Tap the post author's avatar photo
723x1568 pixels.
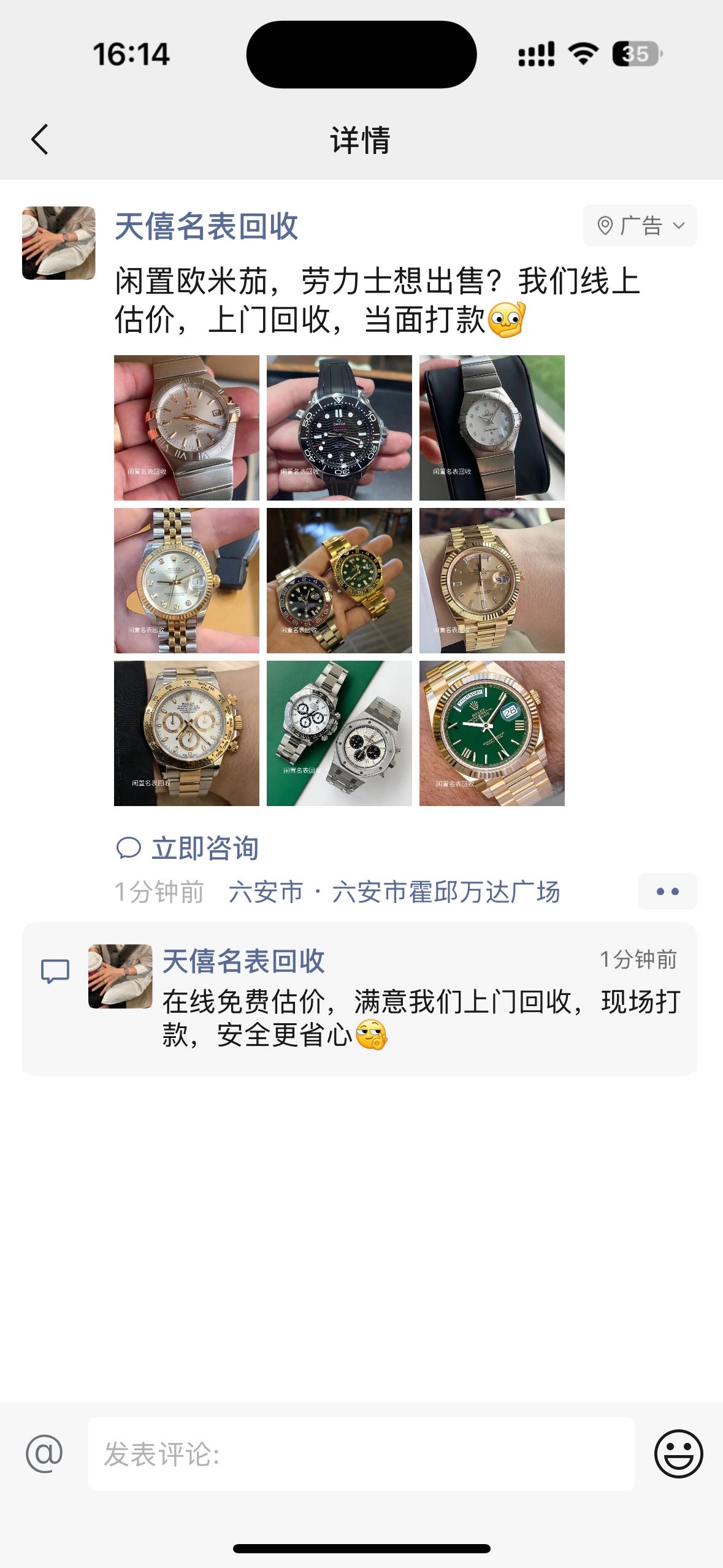coord(59,243)
